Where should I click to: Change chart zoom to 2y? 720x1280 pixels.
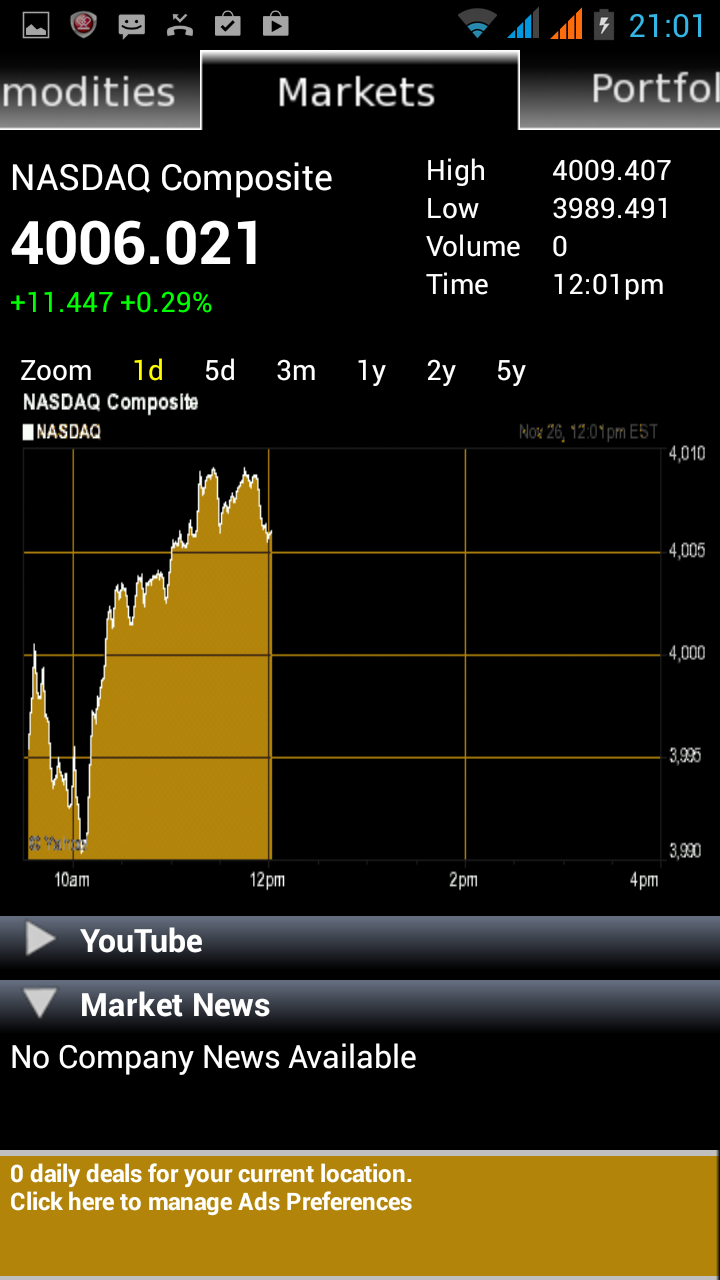pyautogui.click(x=441, y=371)
